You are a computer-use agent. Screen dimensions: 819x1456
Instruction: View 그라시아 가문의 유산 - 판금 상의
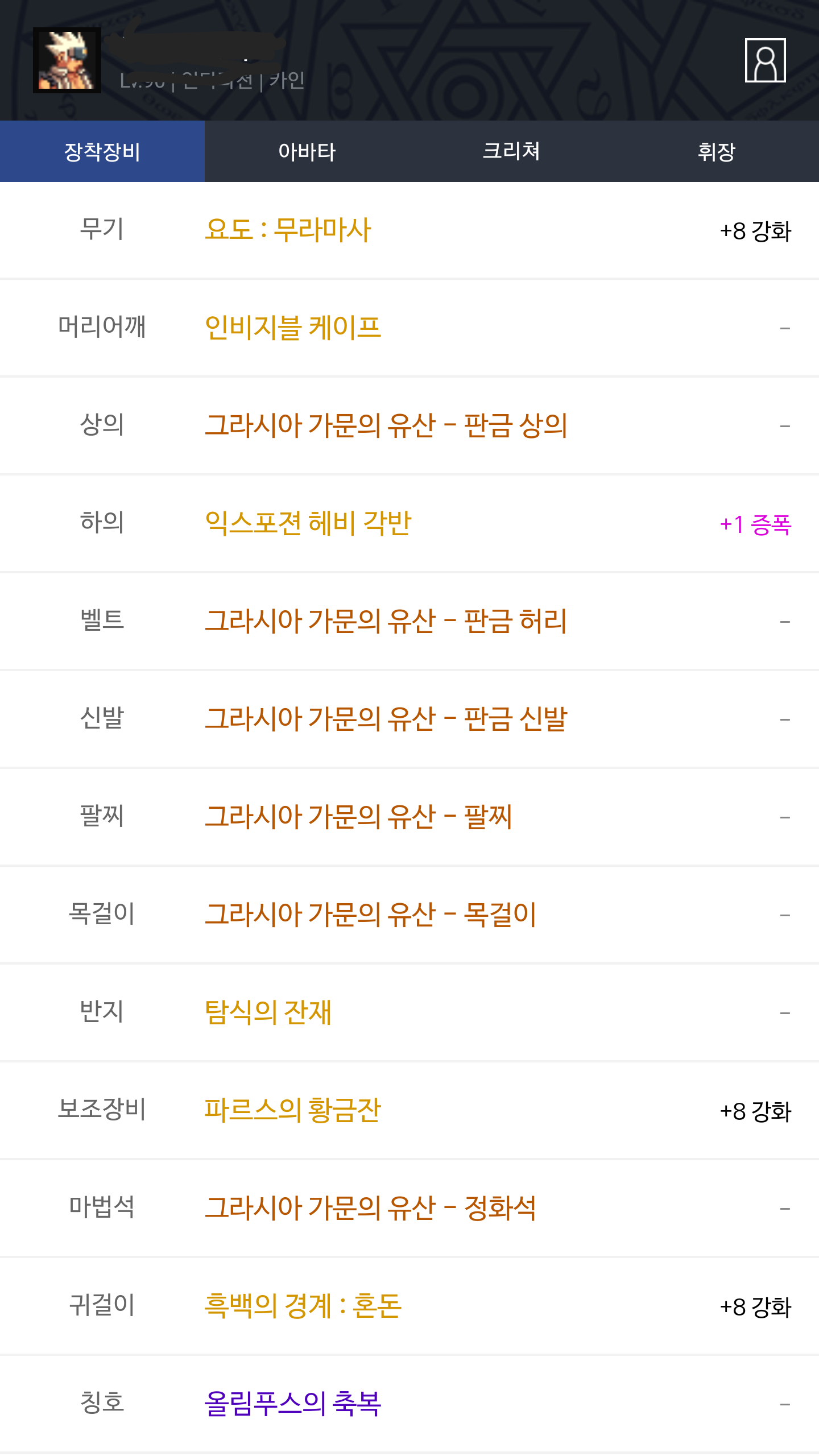click(x=386, y=426)
